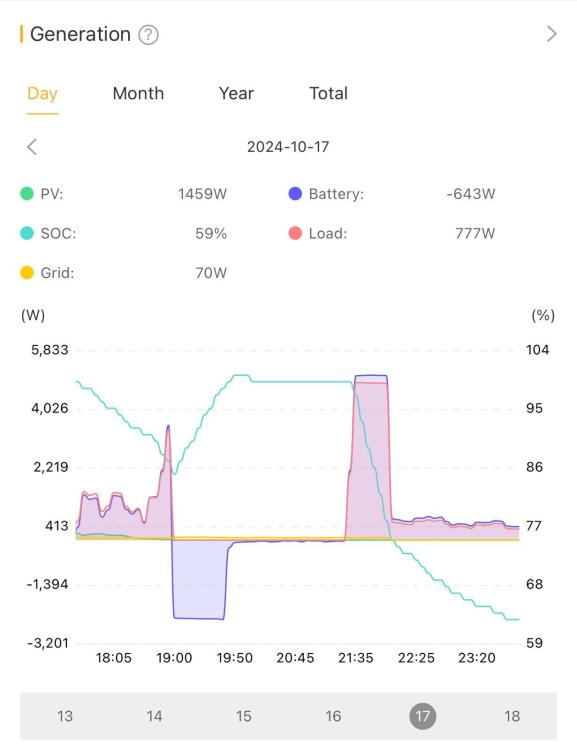Screen dimensions: 577x750
Task: Go to the previous date with the left arrow
Action: [x=32, y=147]
